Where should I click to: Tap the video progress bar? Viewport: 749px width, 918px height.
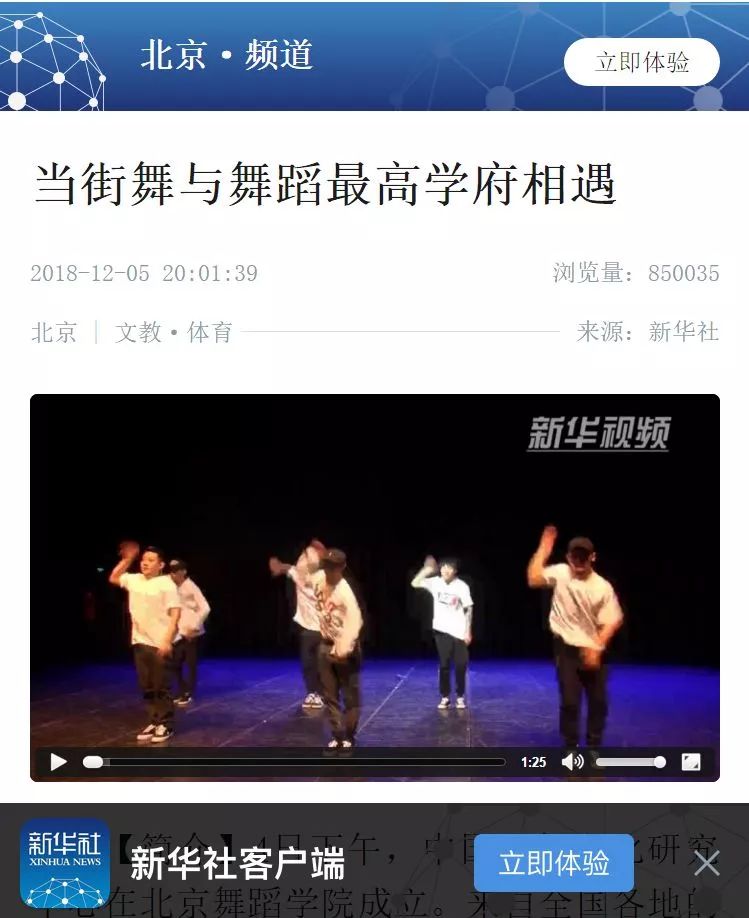(x=300, y=762)
